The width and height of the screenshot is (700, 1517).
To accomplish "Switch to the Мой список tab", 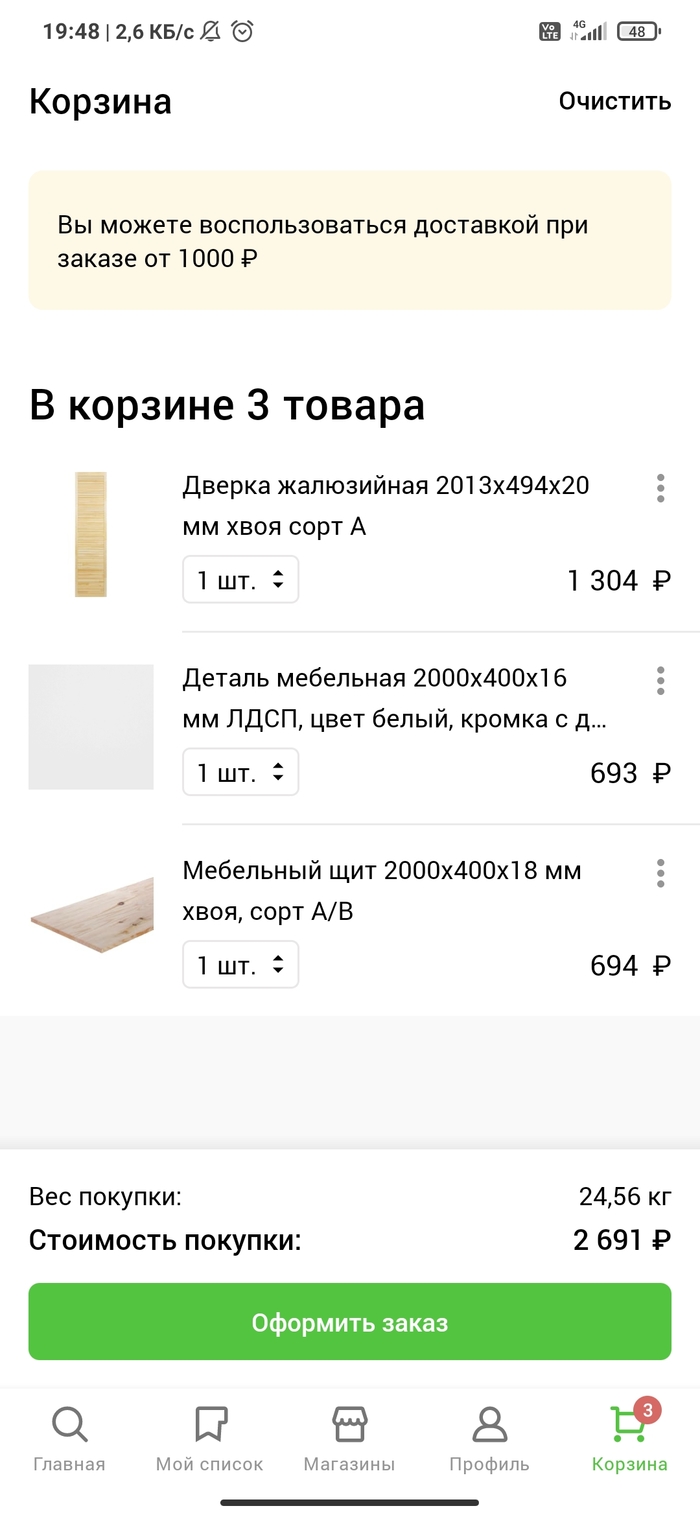I will tap(209, 1439).
